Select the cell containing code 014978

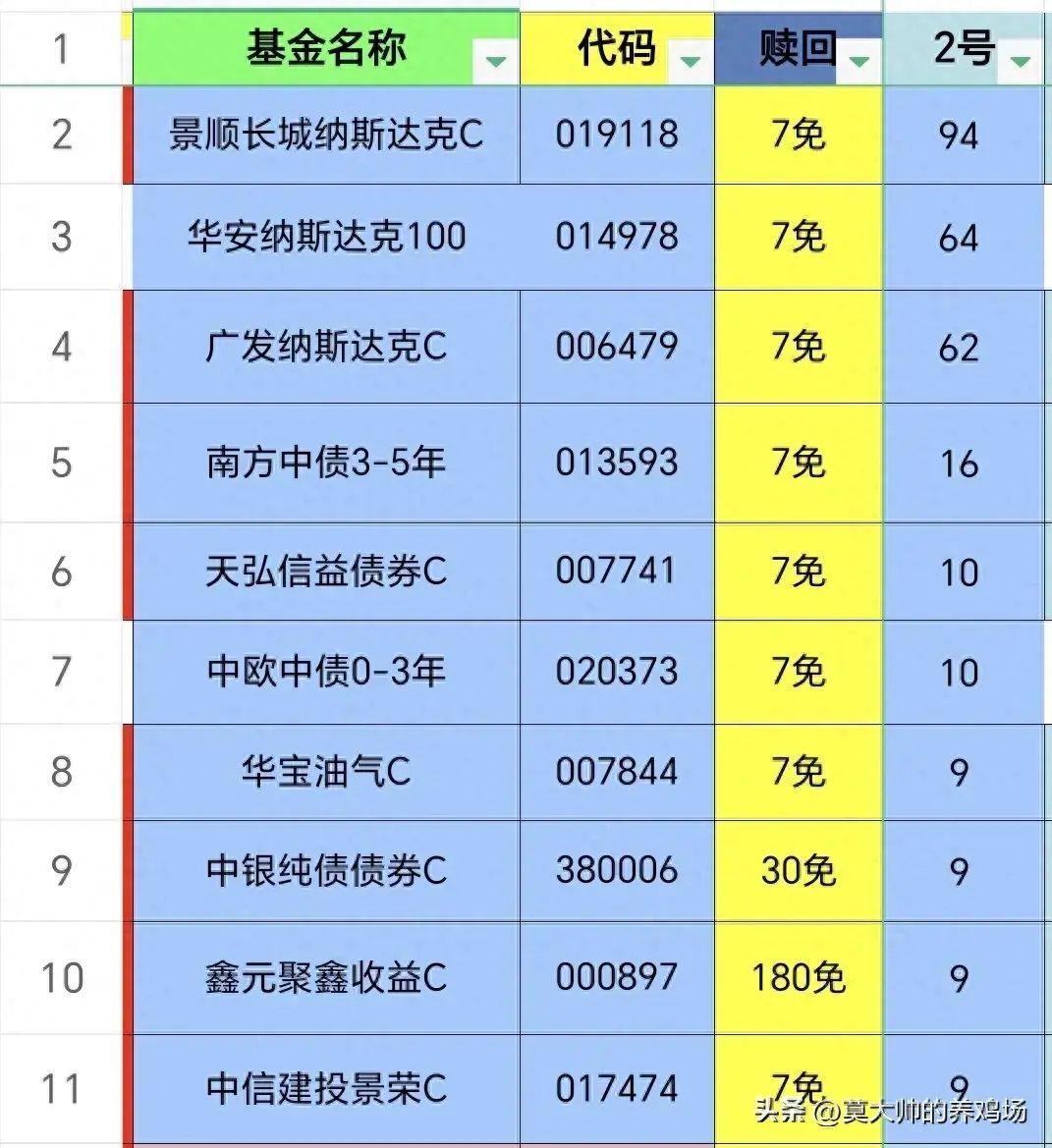click(616, 237)
